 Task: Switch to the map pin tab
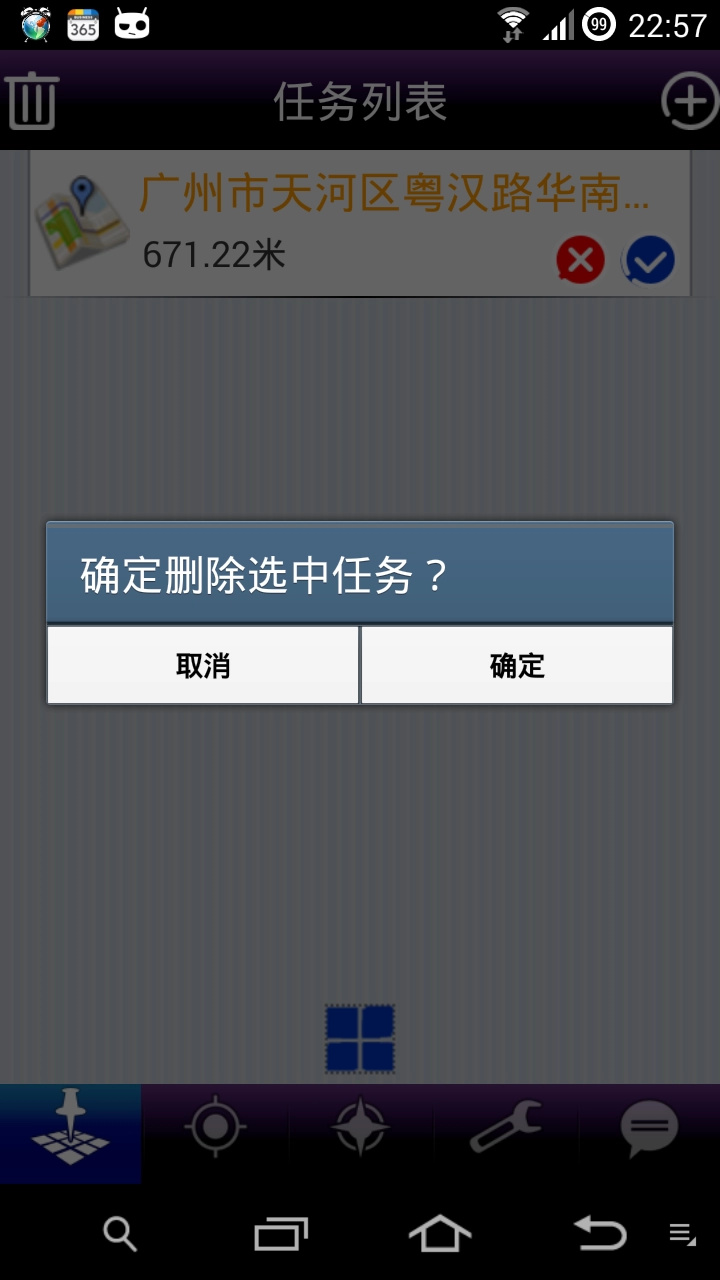[71, 1134]
